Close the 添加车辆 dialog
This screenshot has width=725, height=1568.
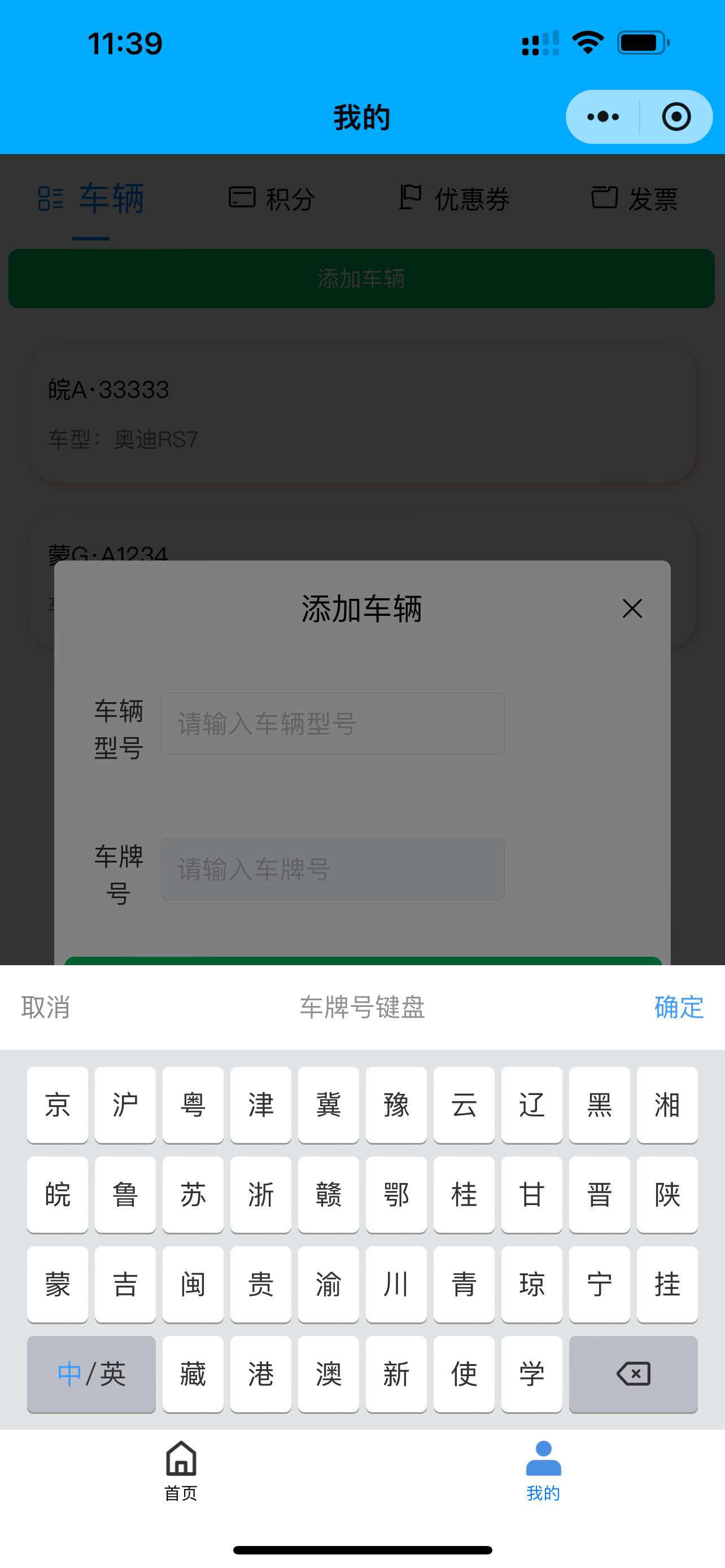point(632,608)
